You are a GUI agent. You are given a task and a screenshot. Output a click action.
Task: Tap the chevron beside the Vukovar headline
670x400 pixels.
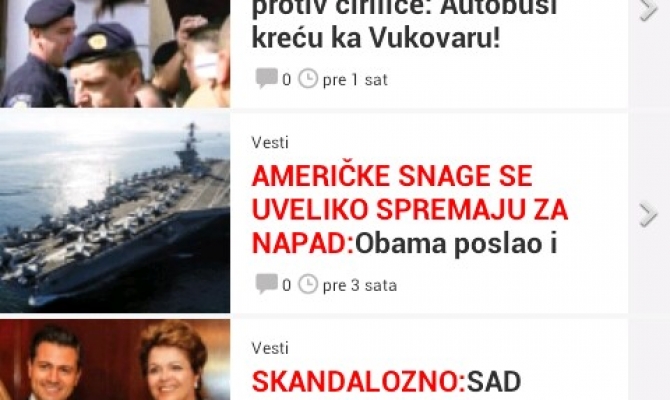pyautogui.click(x=648, y=12)
